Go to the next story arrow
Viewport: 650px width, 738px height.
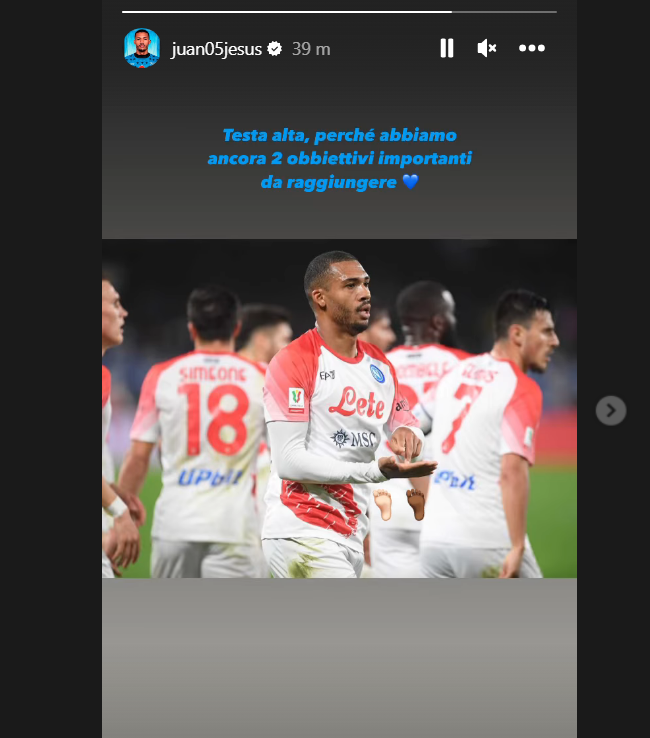pyautogui.click(x=611, y=410)
